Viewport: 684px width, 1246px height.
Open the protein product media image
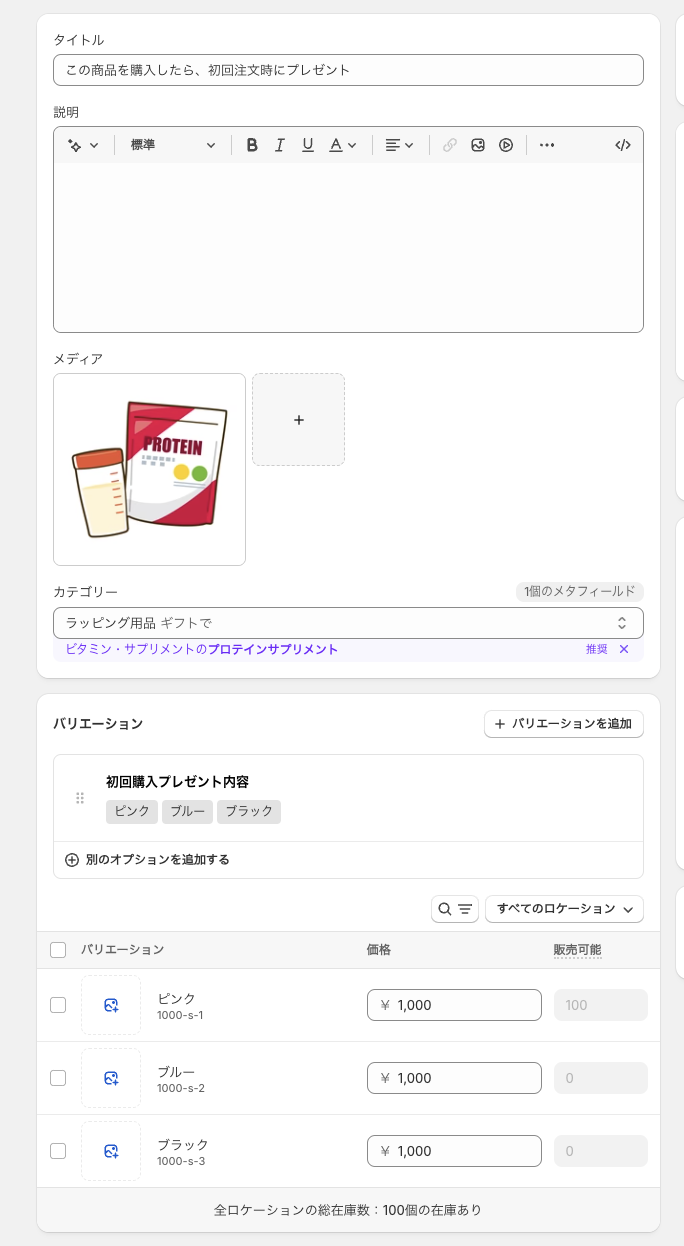(x=149, y=469)
